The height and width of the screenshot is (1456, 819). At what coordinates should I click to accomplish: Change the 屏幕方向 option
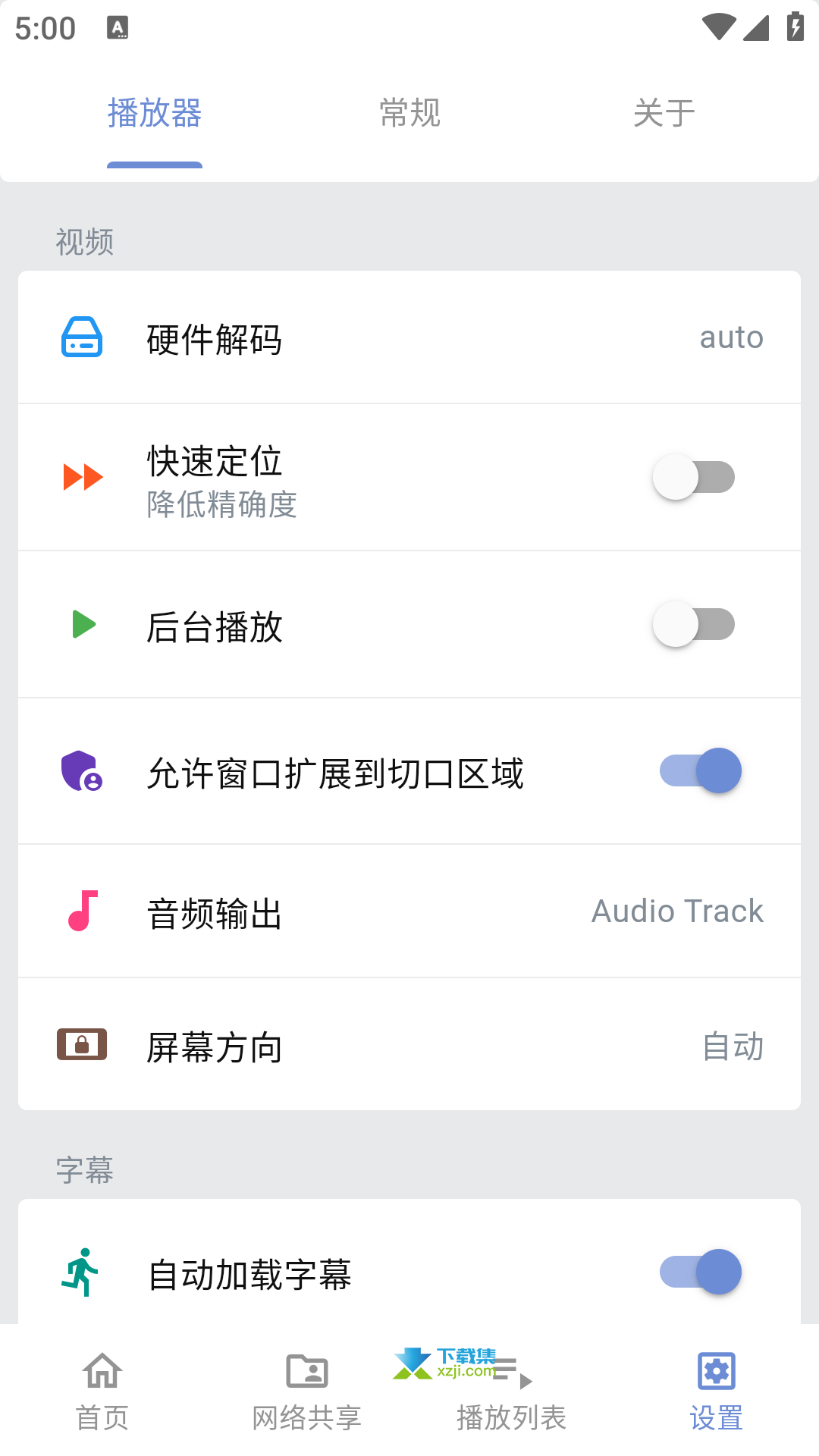click(409, 1045)
